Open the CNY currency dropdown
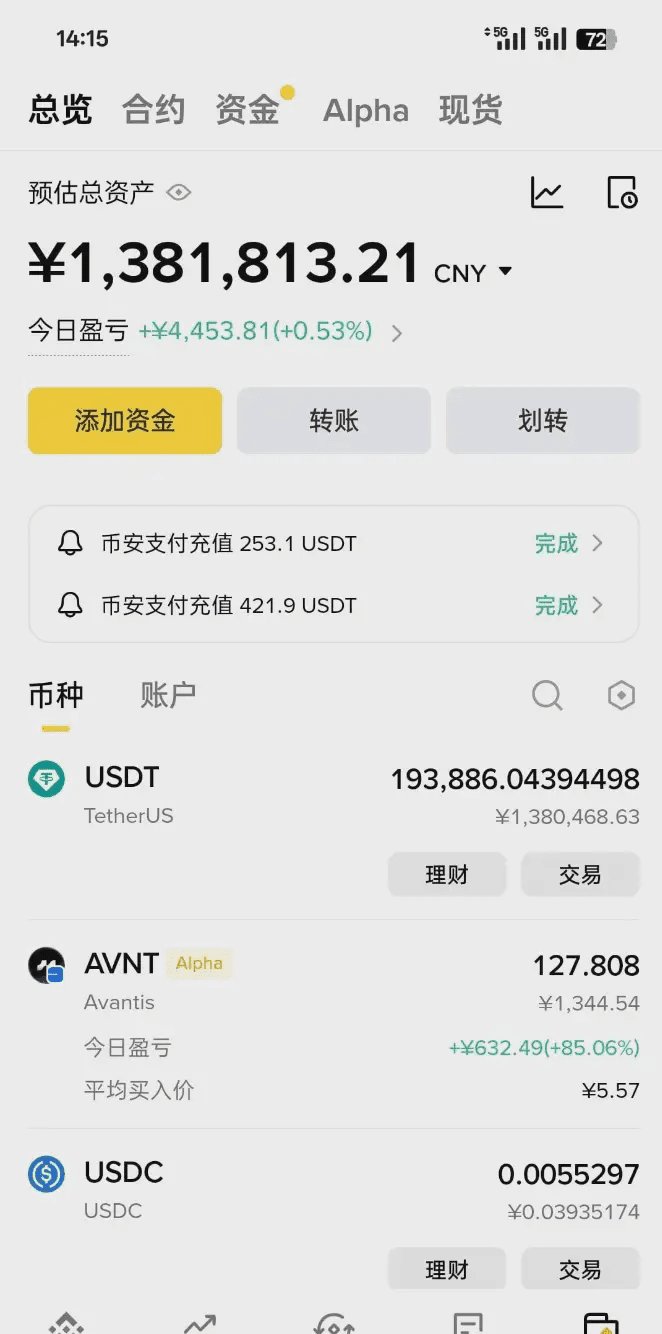Screen dimensions: 662x1334 point(473,273)
